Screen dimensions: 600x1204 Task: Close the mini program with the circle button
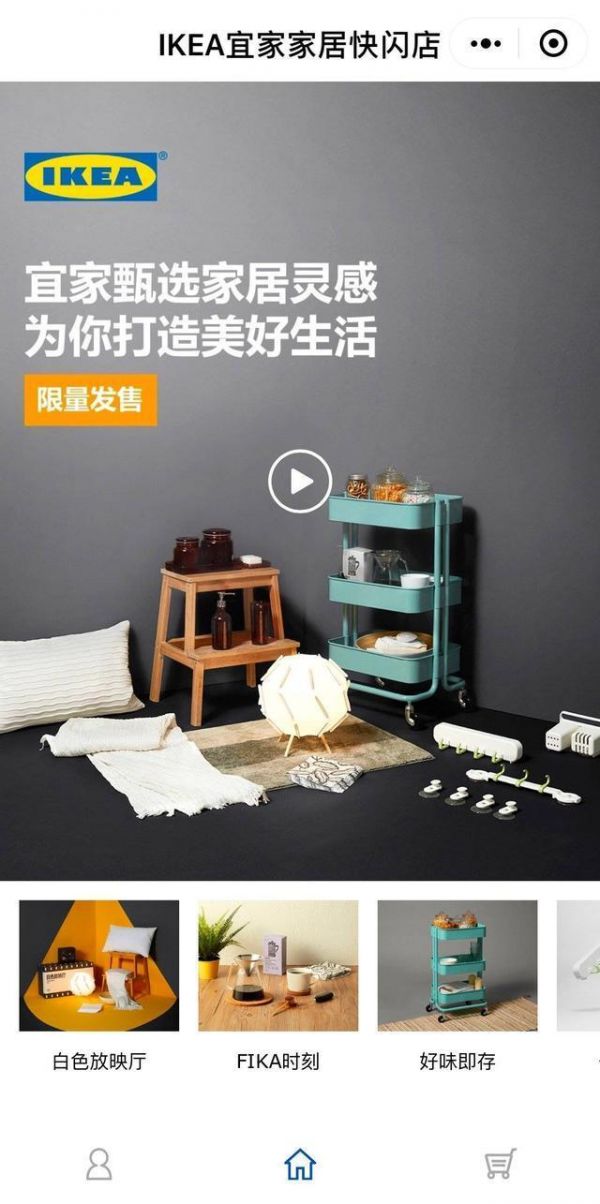(553, 43)
